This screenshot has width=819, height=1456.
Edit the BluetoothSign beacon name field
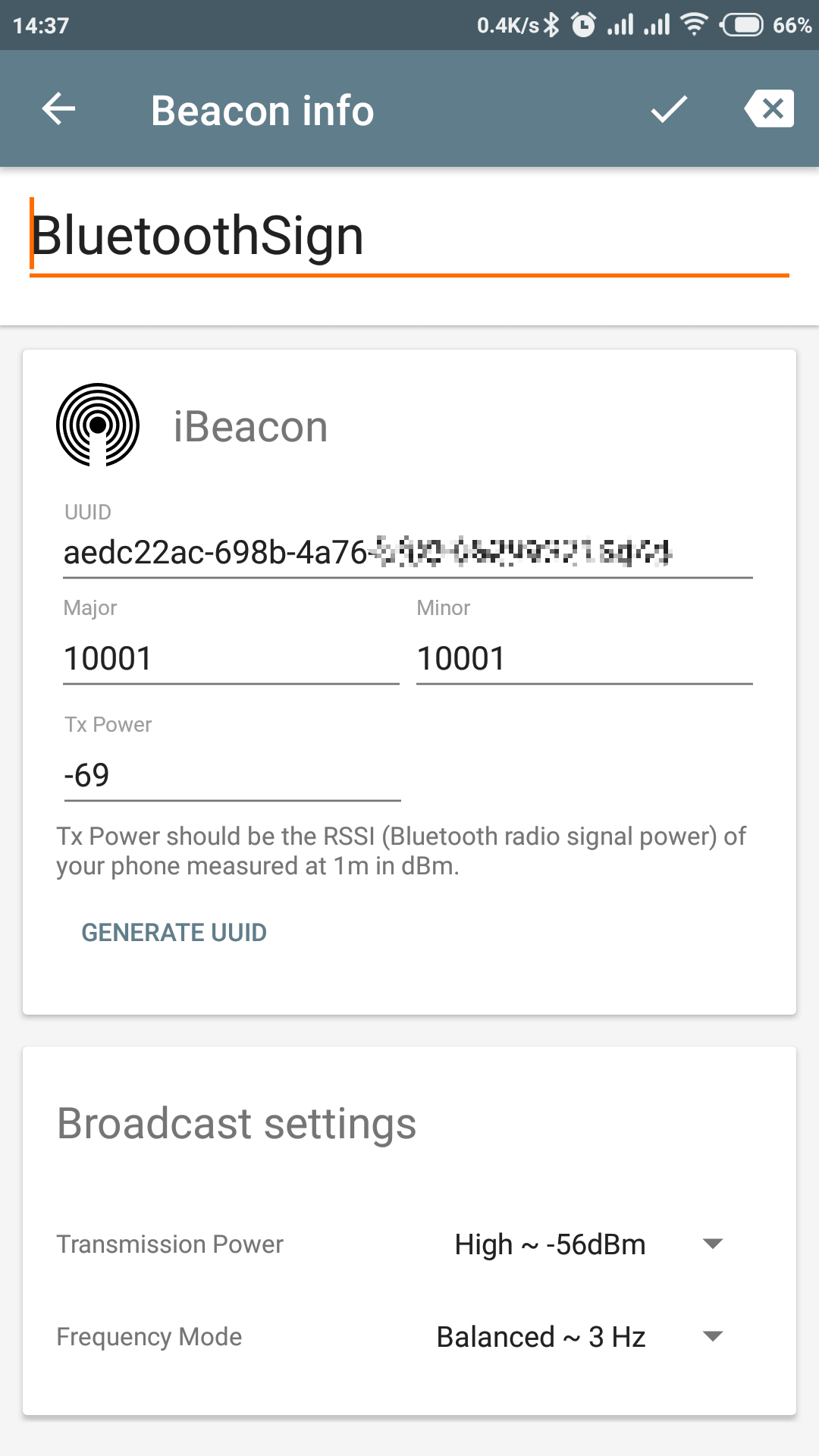[x=408, y=236]
